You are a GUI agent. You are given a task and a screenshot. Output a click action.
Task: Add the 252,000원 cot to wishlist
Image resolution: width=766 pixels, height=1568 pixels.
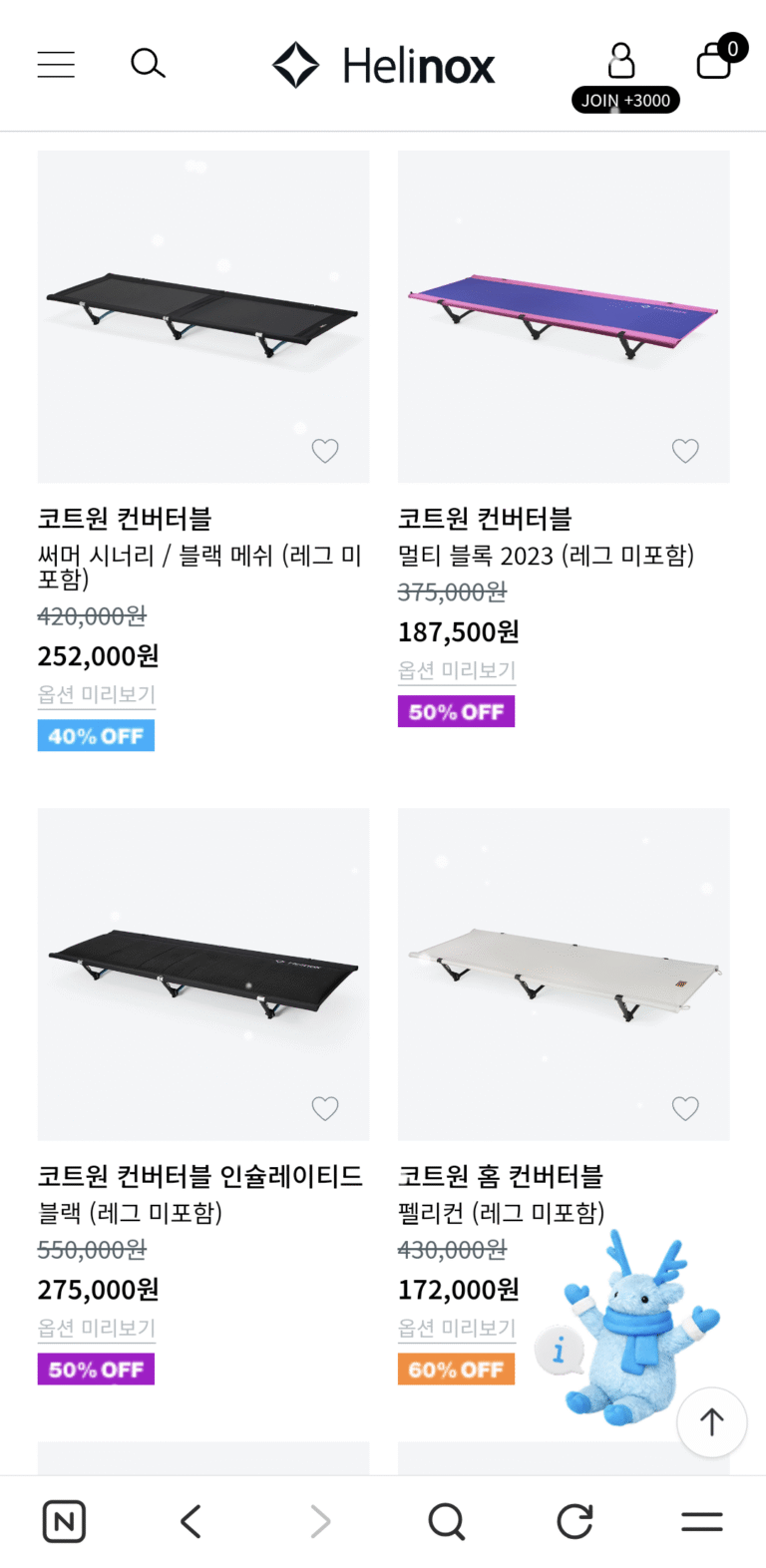point(325,451)
